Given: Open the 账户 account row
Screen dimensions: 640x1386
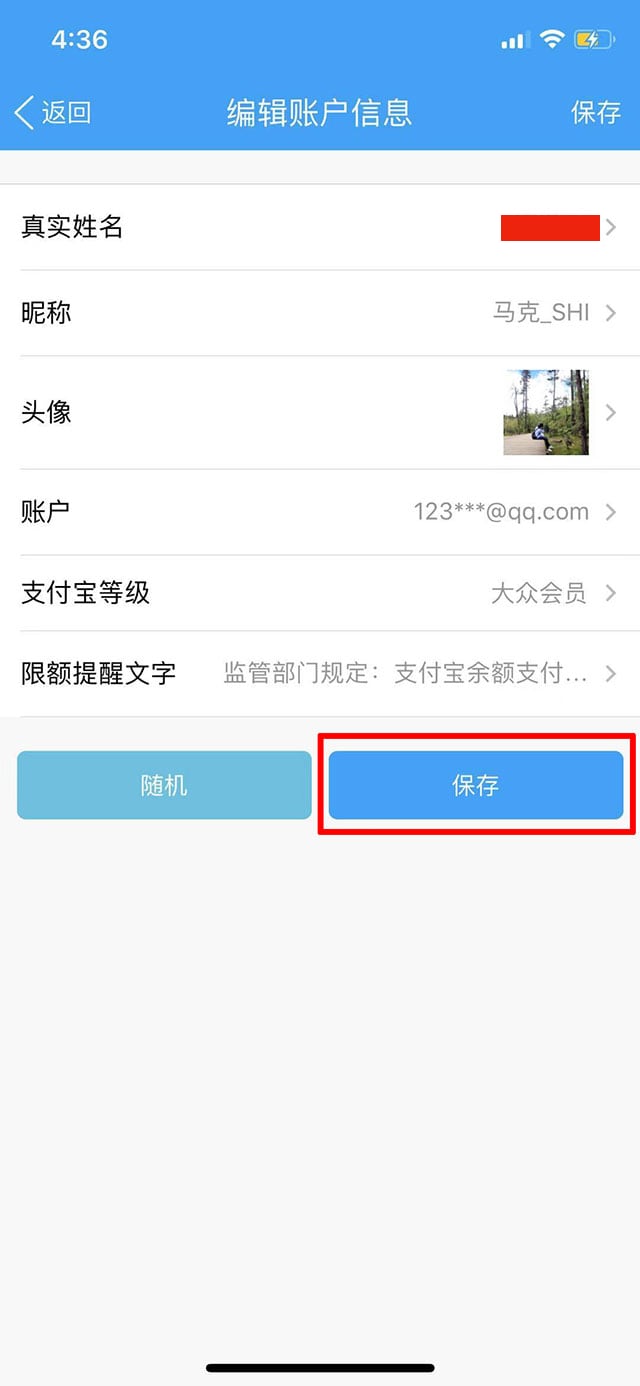Looking at the screenshot, I should pyautogui.click(x=320, y=512).
